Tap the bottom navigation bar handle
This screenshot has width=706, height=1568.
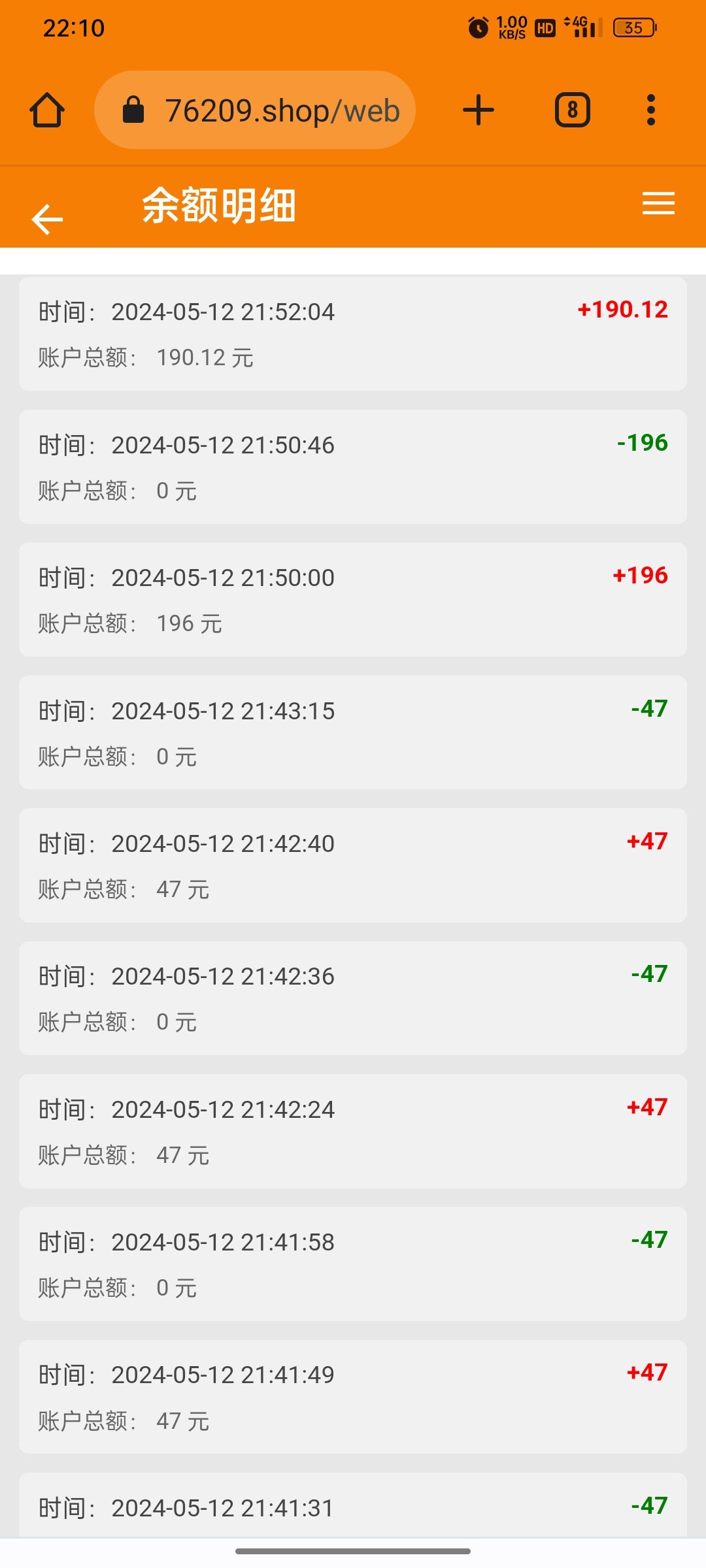click(x=353, y=1550)
